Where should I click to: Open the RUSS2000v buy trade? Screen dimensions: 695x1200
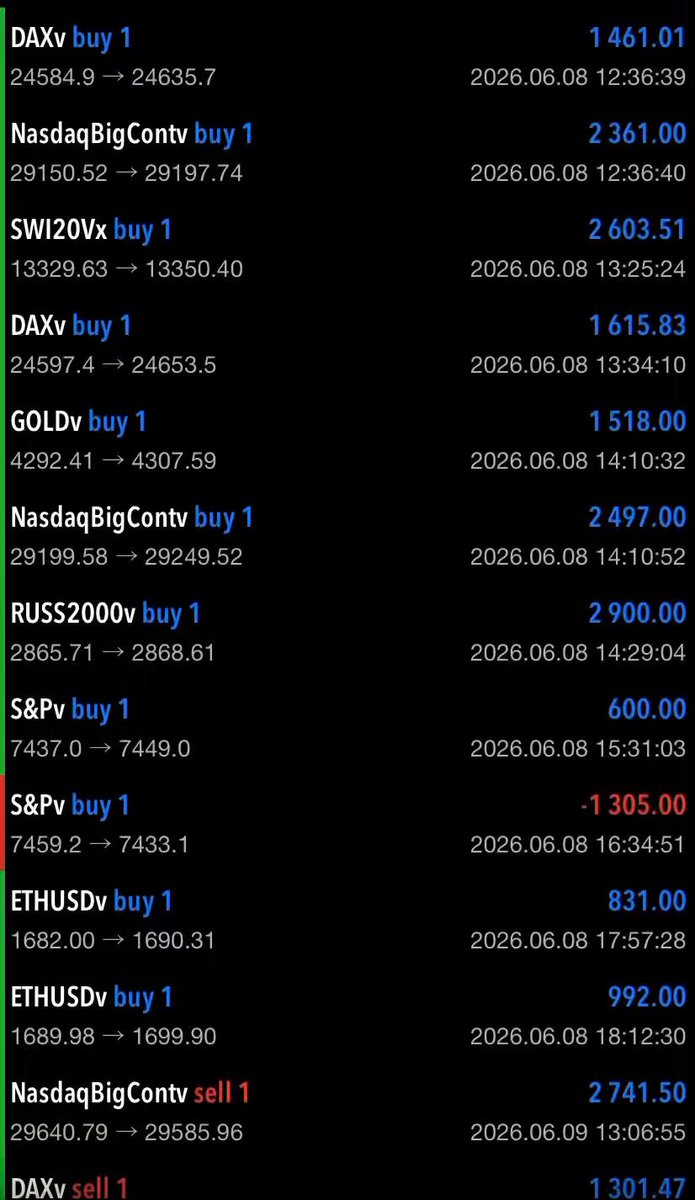[347, 633]
